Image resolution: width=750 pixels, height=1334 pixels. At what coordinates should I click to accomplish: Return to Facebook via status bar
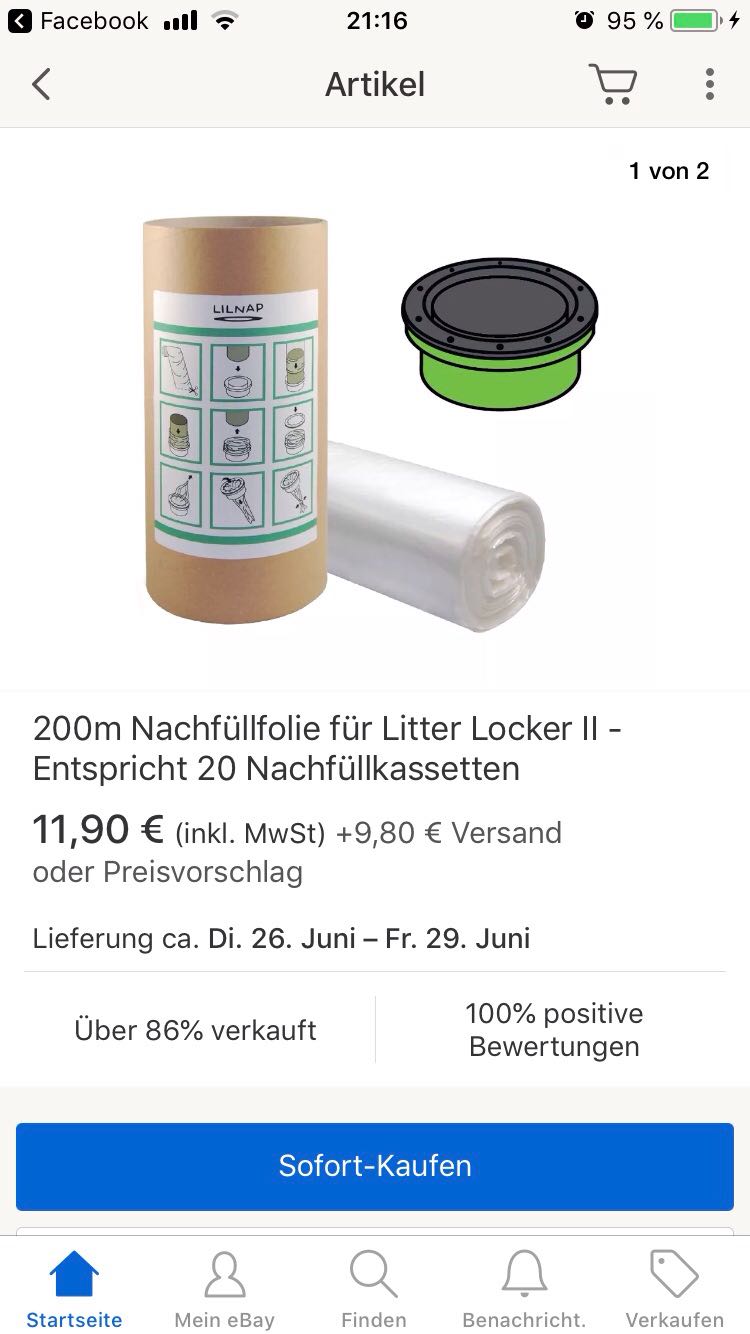point(78,21)
